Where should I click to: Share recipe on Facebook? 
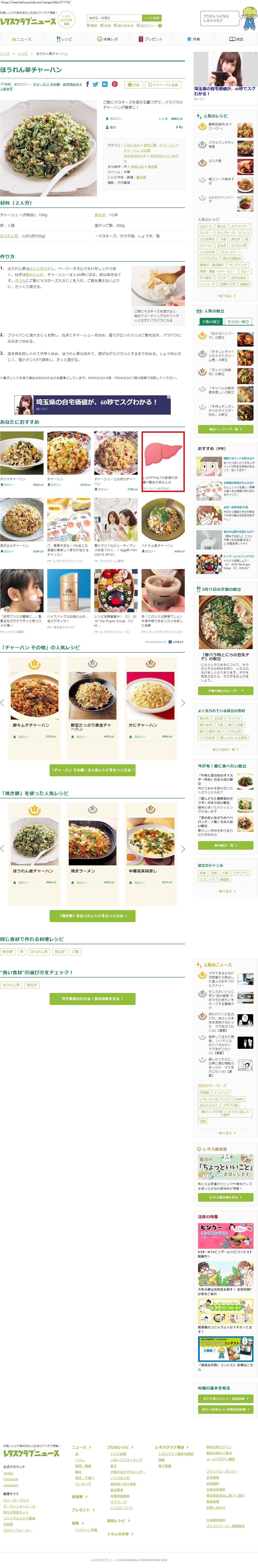click(x=87, y=85)
